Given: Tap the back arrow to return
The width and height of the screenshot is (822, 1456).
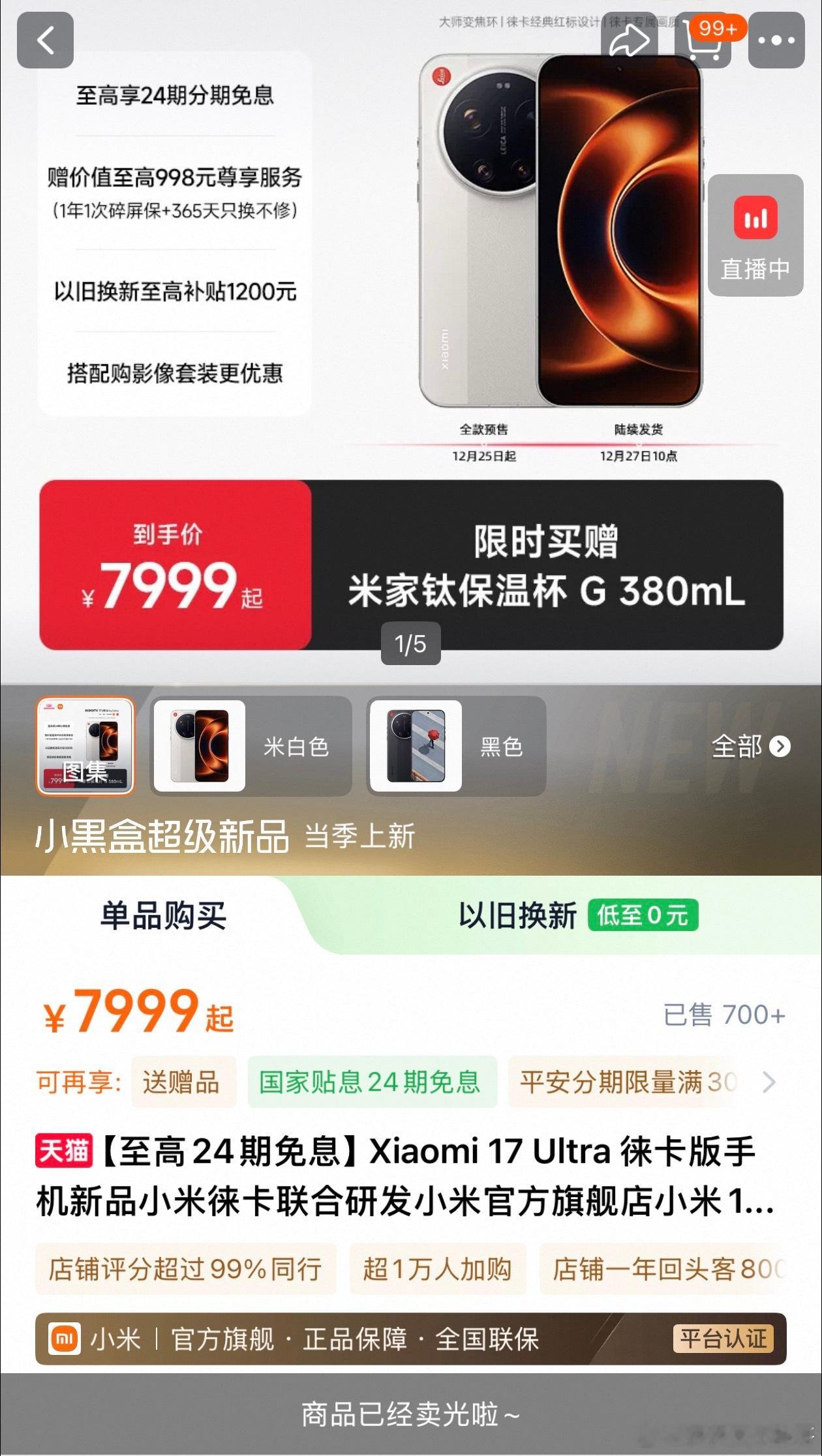Looking at the screenshot, I should (x=44, y=40).
